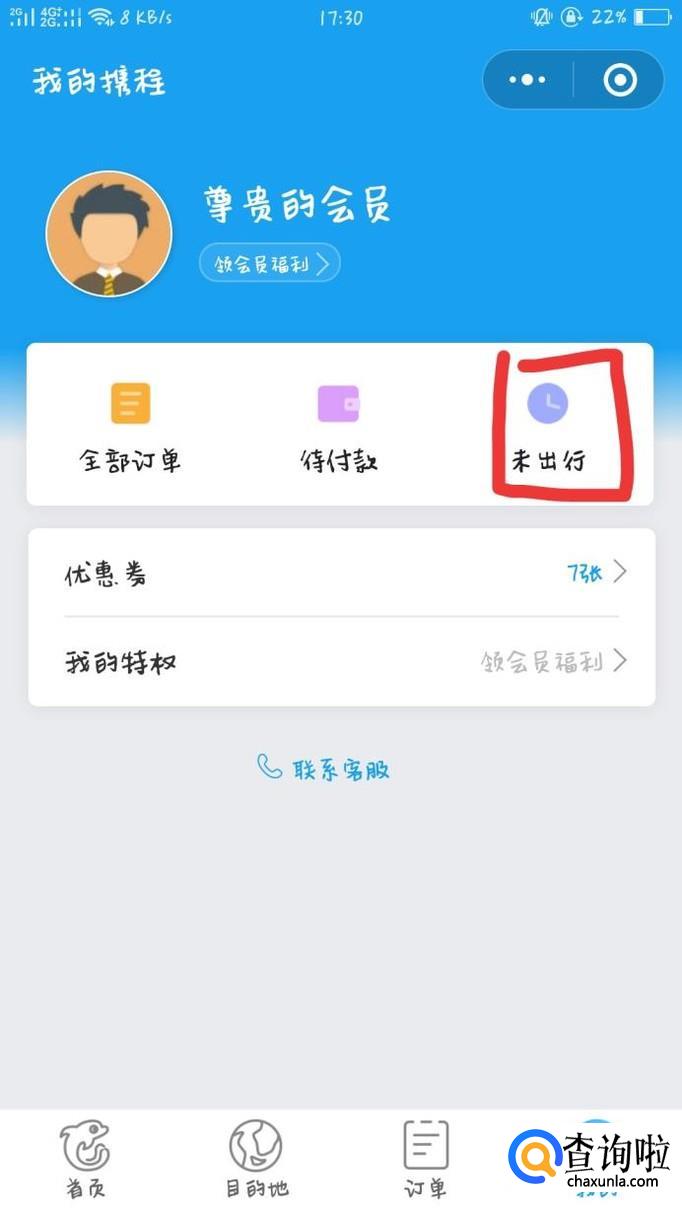Open the mini program more menu

click(x=527, y=80)
